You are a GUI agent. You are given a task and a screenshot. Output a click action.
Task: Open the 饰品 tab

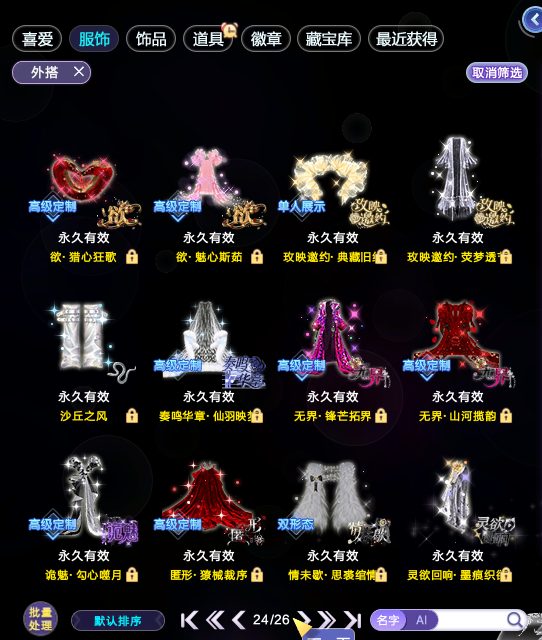click(x=151, y=39)
